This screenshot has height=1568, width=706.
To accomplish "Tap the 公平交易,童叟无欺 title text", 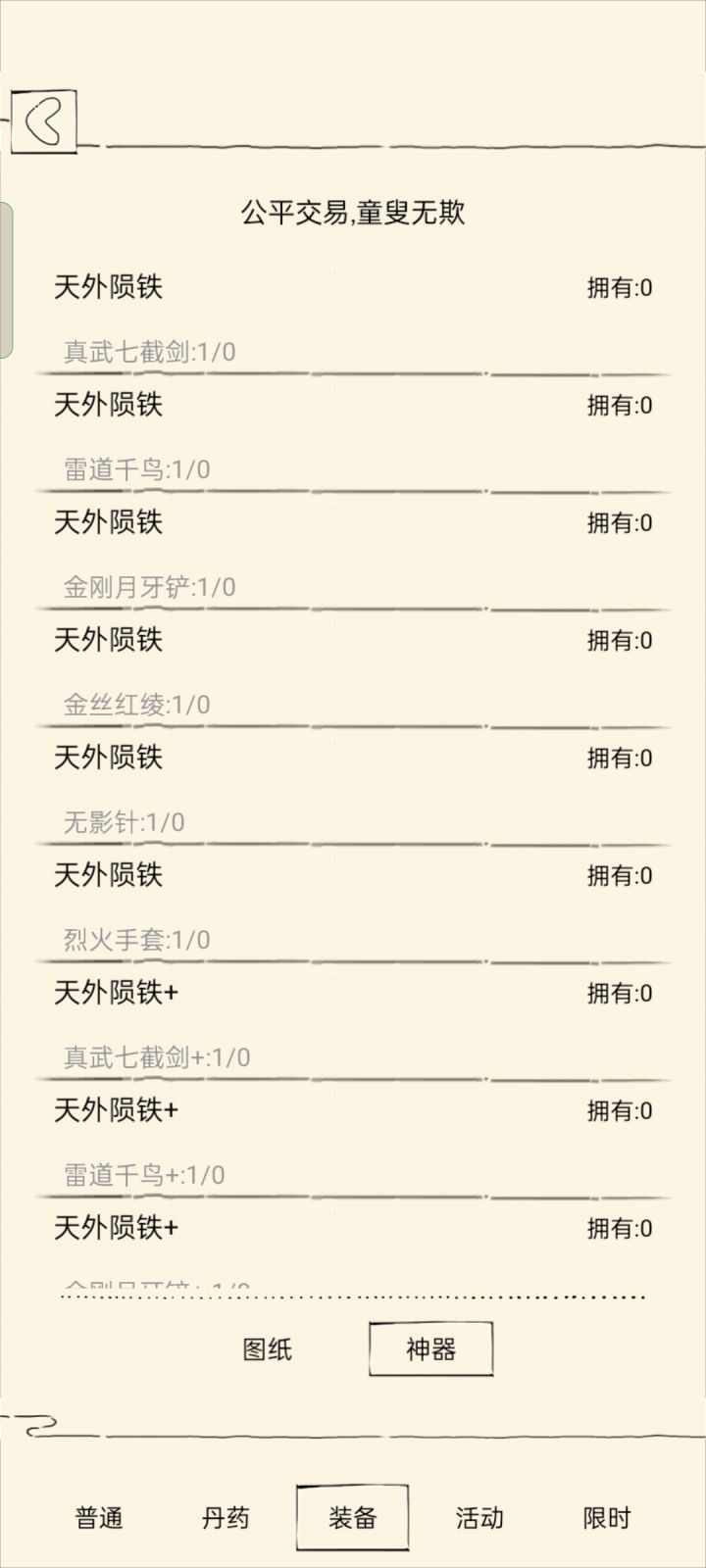I will pos(353,213).
